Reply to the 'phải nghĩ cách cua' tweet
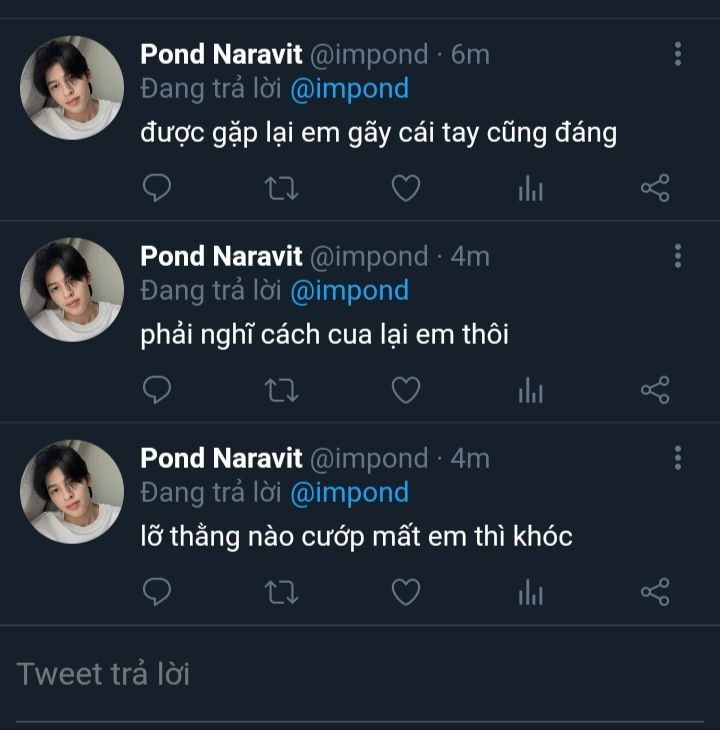This screenshot has width=720, height=730. coord(157,390)
